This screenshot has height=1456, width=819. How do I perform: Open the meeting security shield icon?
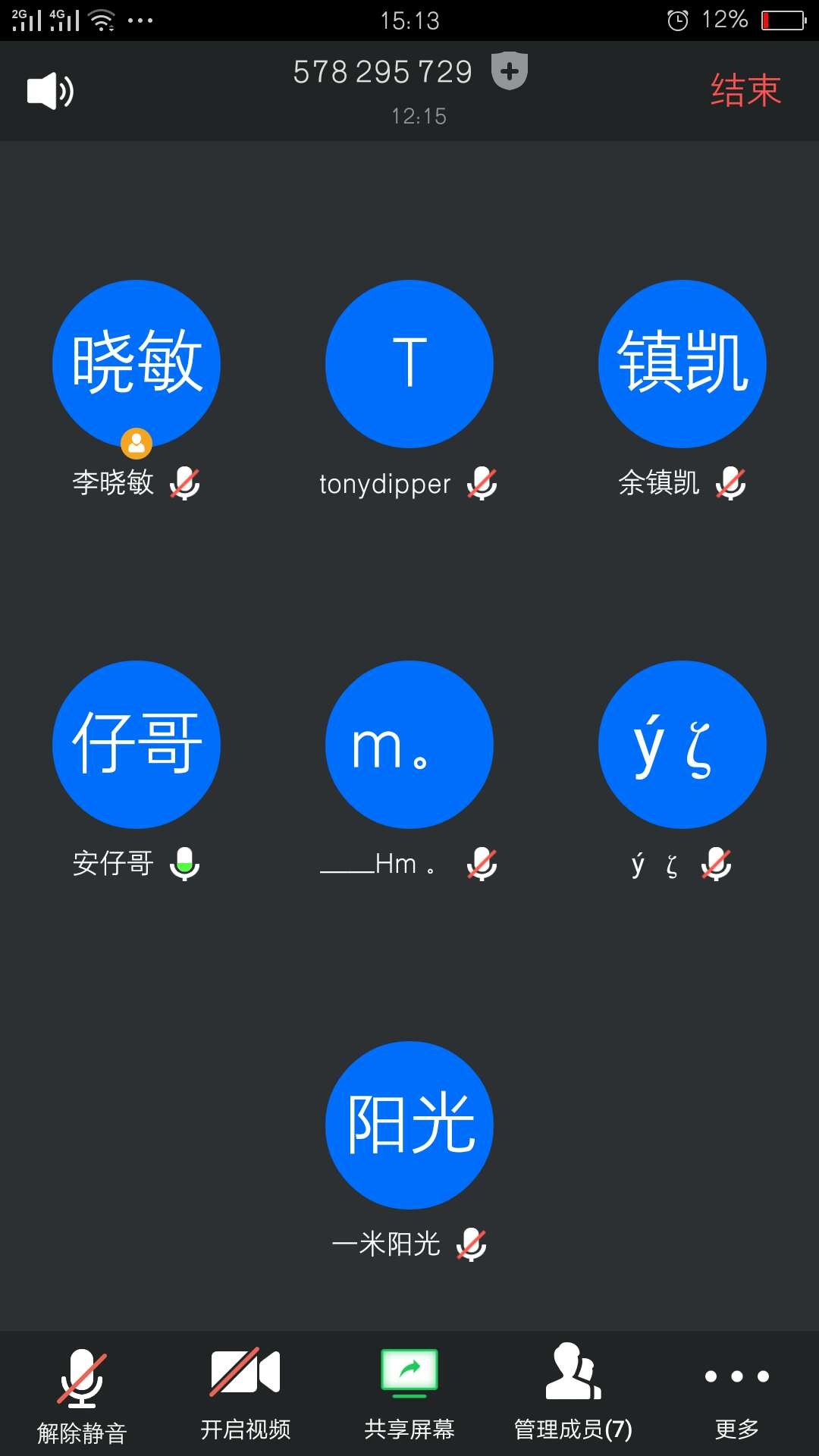click(x=510, y=71)
